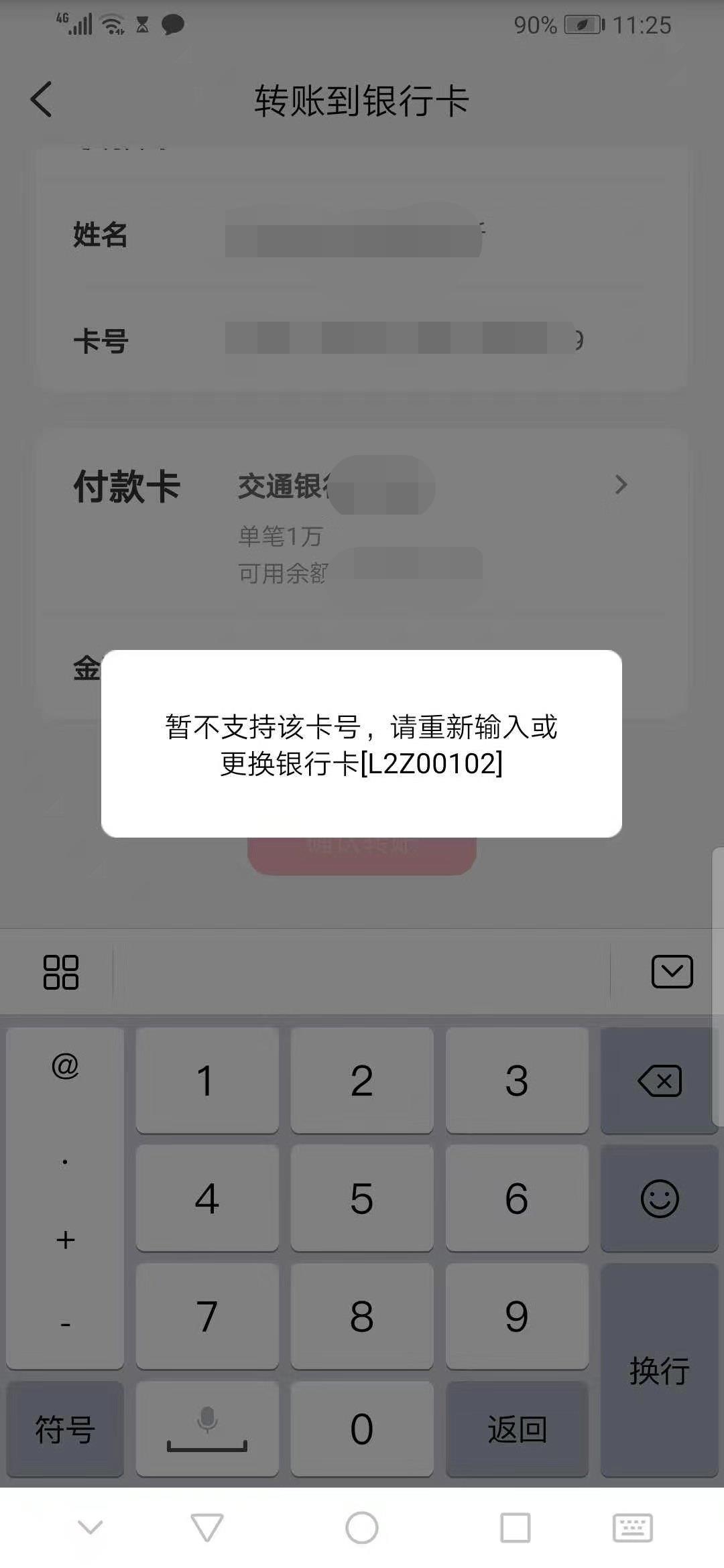This screenshot has width=724, height=1568.
Task: Go back using the top-left arrow
Action: [42, 99]
